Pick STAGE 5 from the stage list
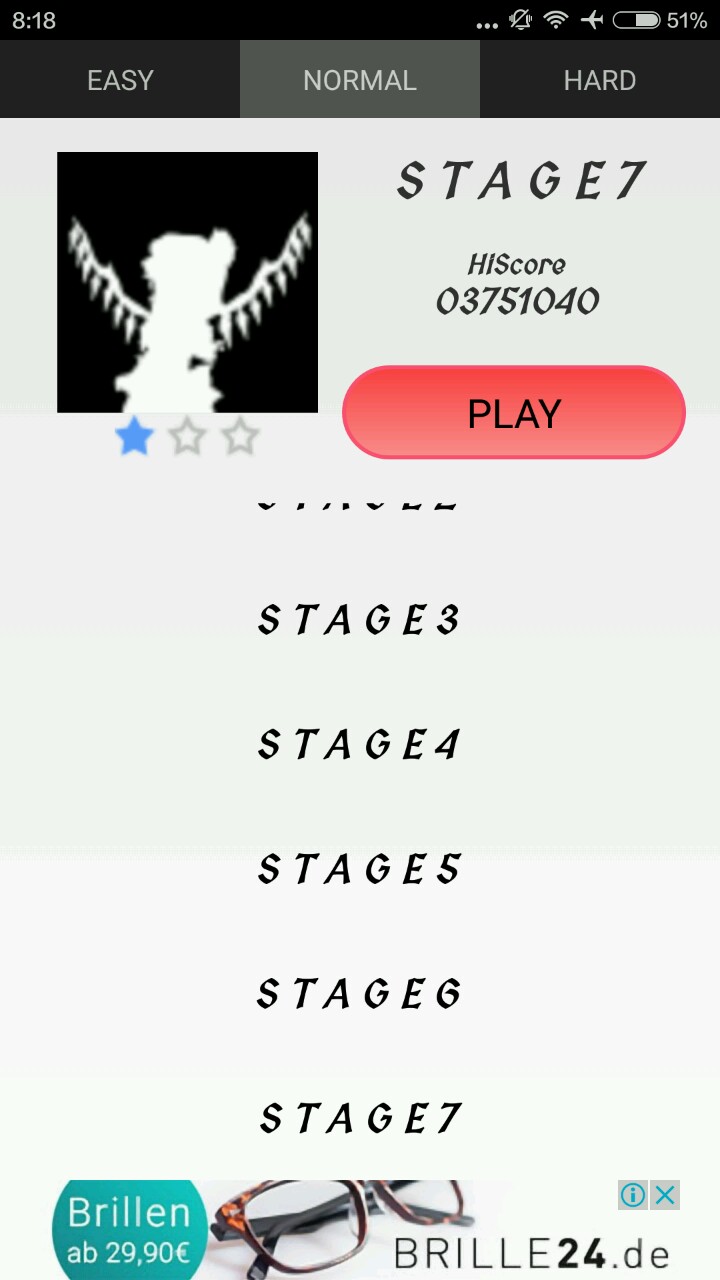The height and width of the screenshot is (1280, 720). pyautogui.click(x=360, y=870)
